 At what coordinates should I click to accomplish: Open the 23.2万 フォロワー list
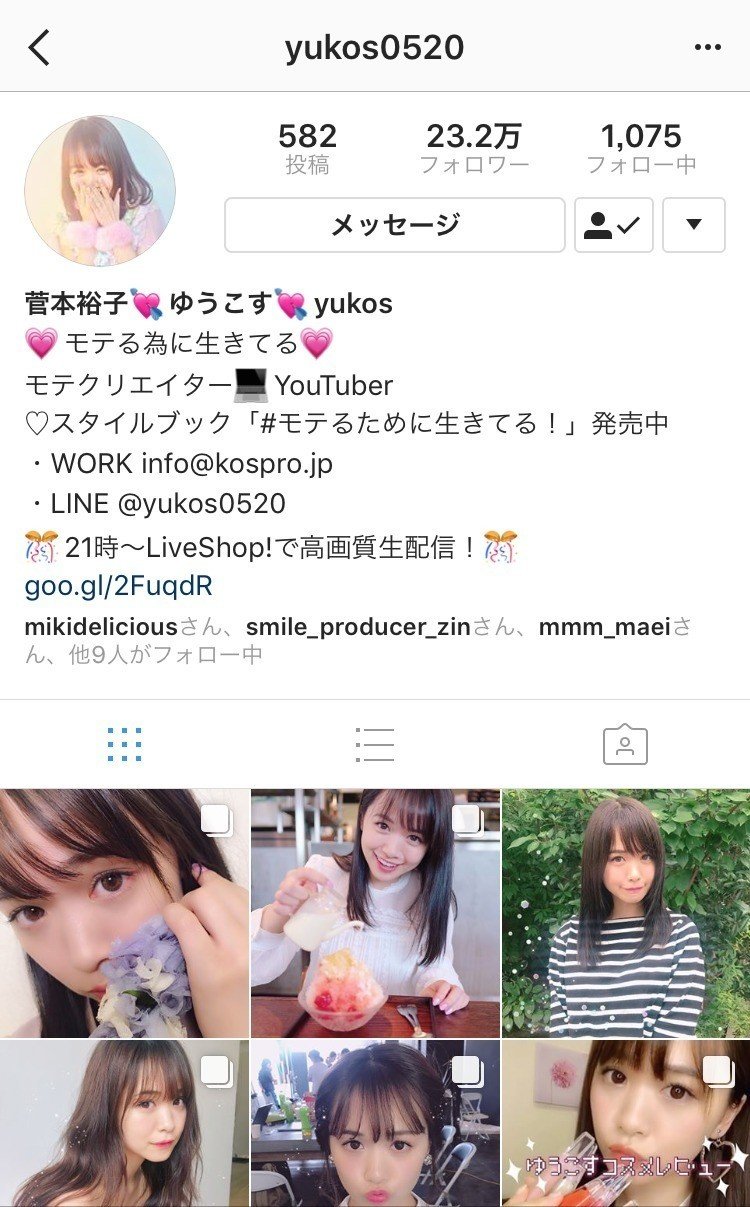click(473, 148)
